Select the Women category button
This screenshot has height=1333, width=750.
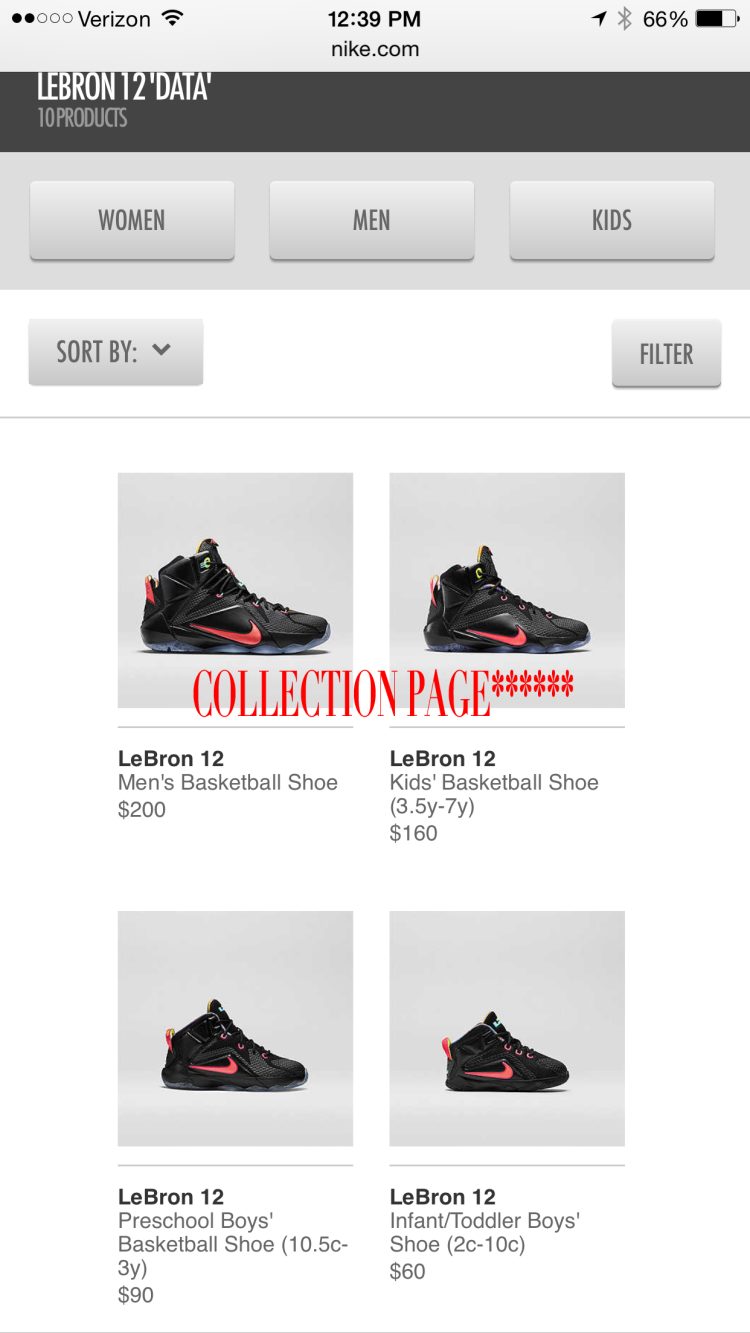coord(132,220)
